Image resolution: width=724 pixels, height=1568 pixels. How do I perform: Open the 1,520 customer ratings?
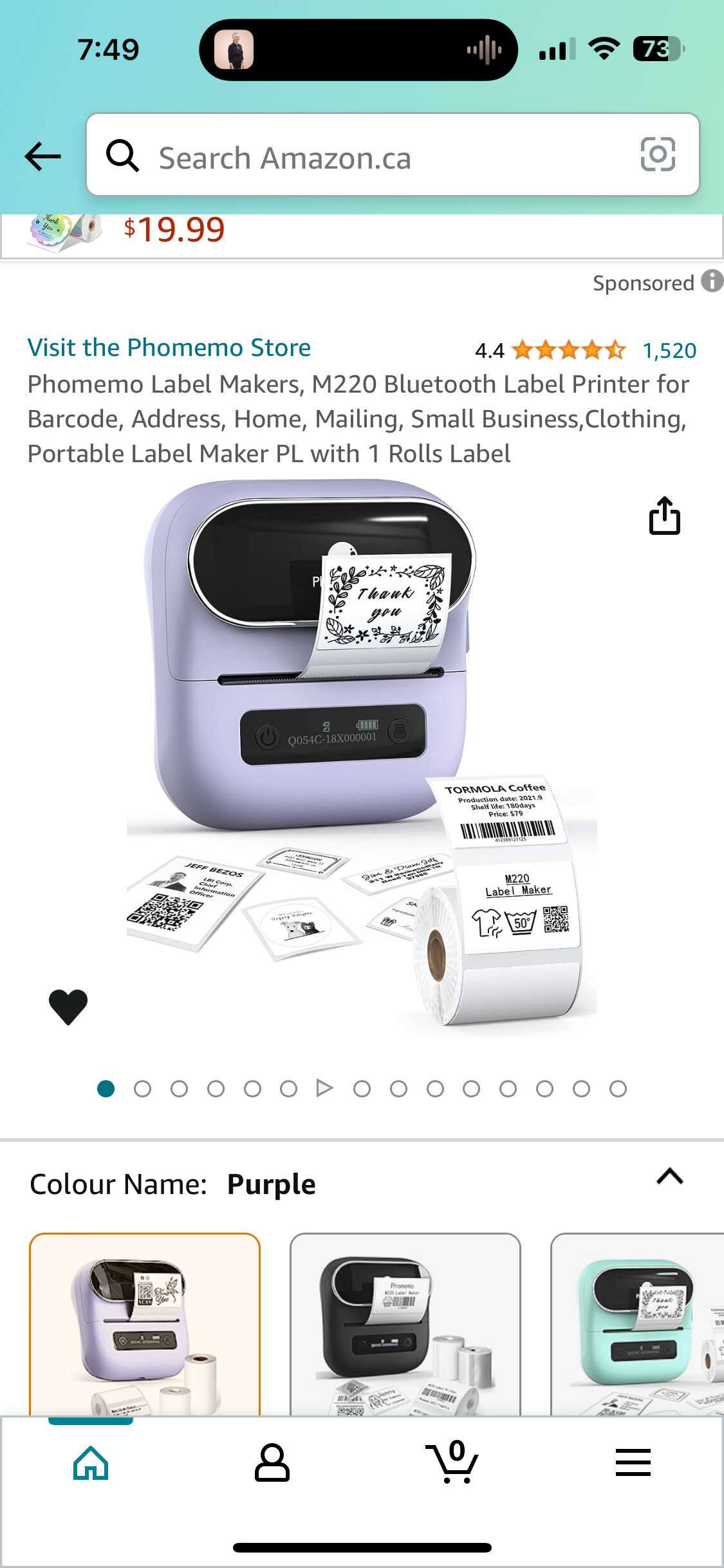click(x=669, y=351)
